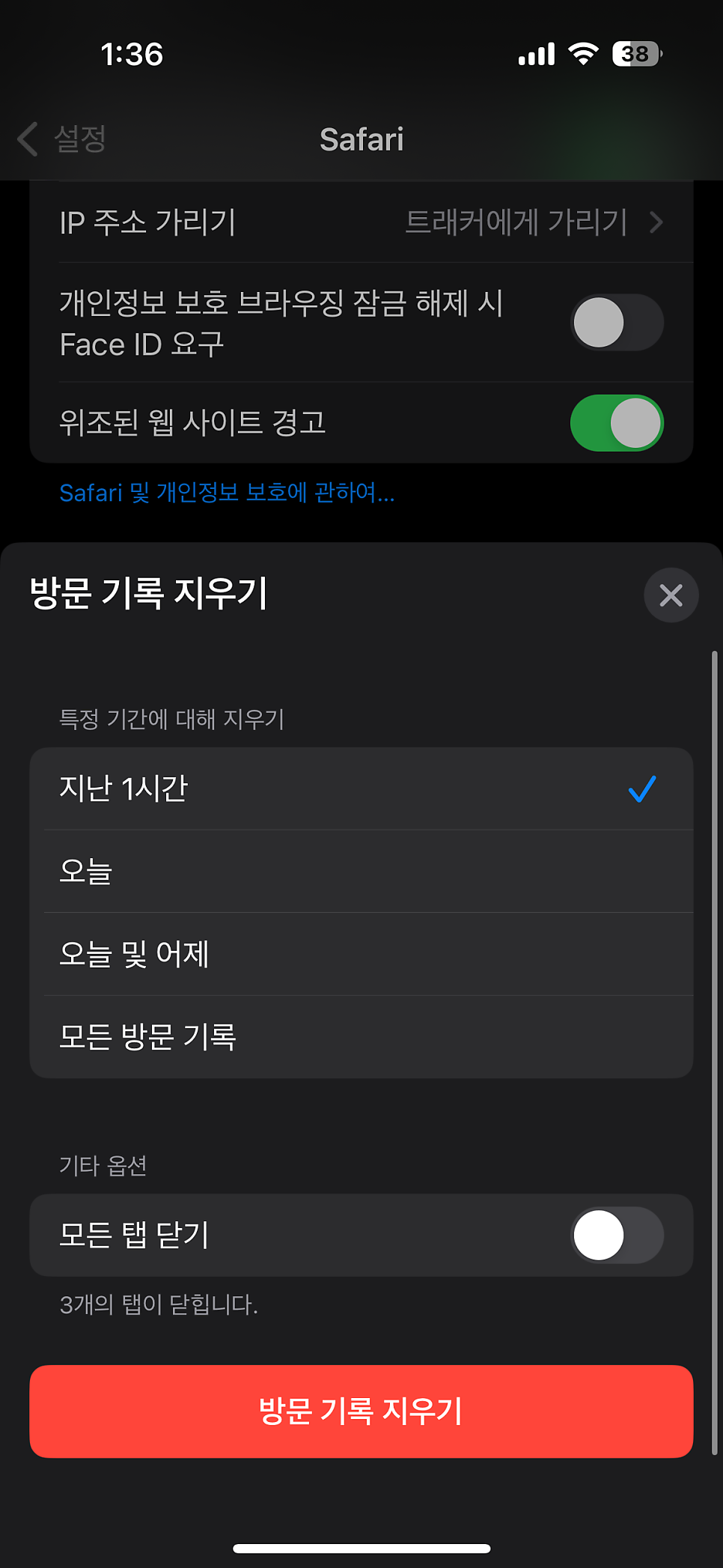Open Safari 및 개인정보 보호에 관하여 link
723x1568 pixels.
(x=227, y=493)
